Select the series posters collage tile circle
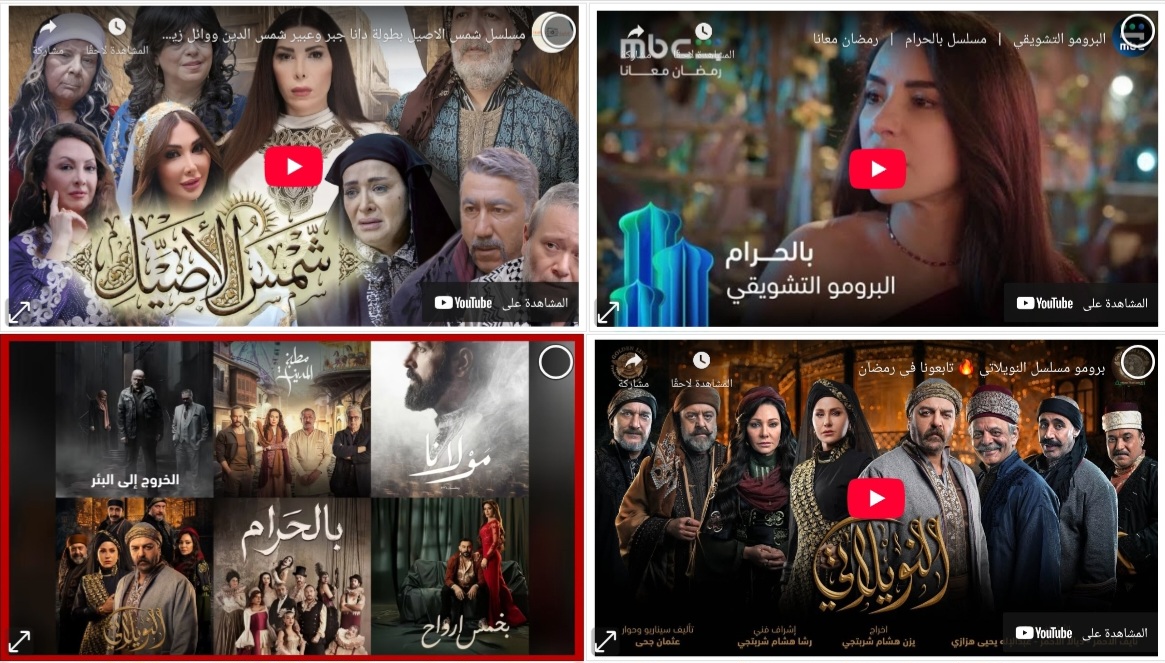 [x=555, y=363]
